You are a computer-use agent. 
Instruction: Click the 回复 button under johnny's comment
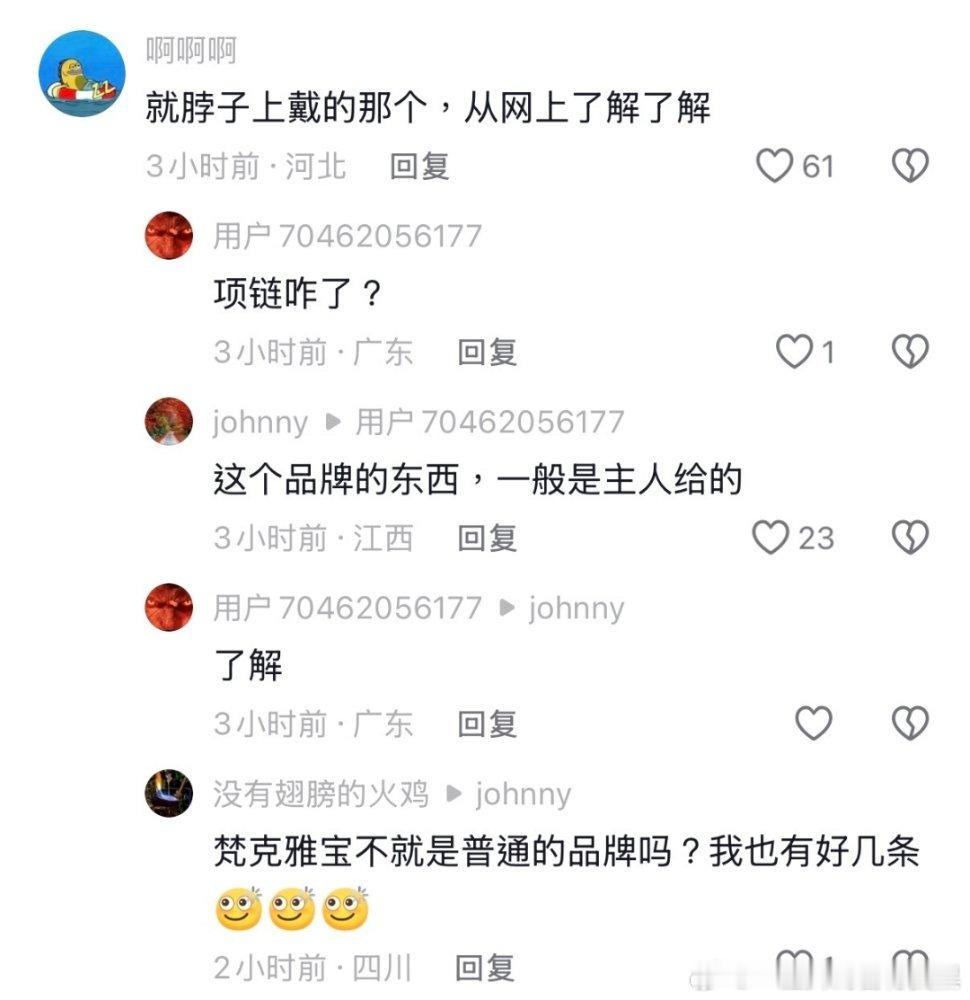click(486, 538)
